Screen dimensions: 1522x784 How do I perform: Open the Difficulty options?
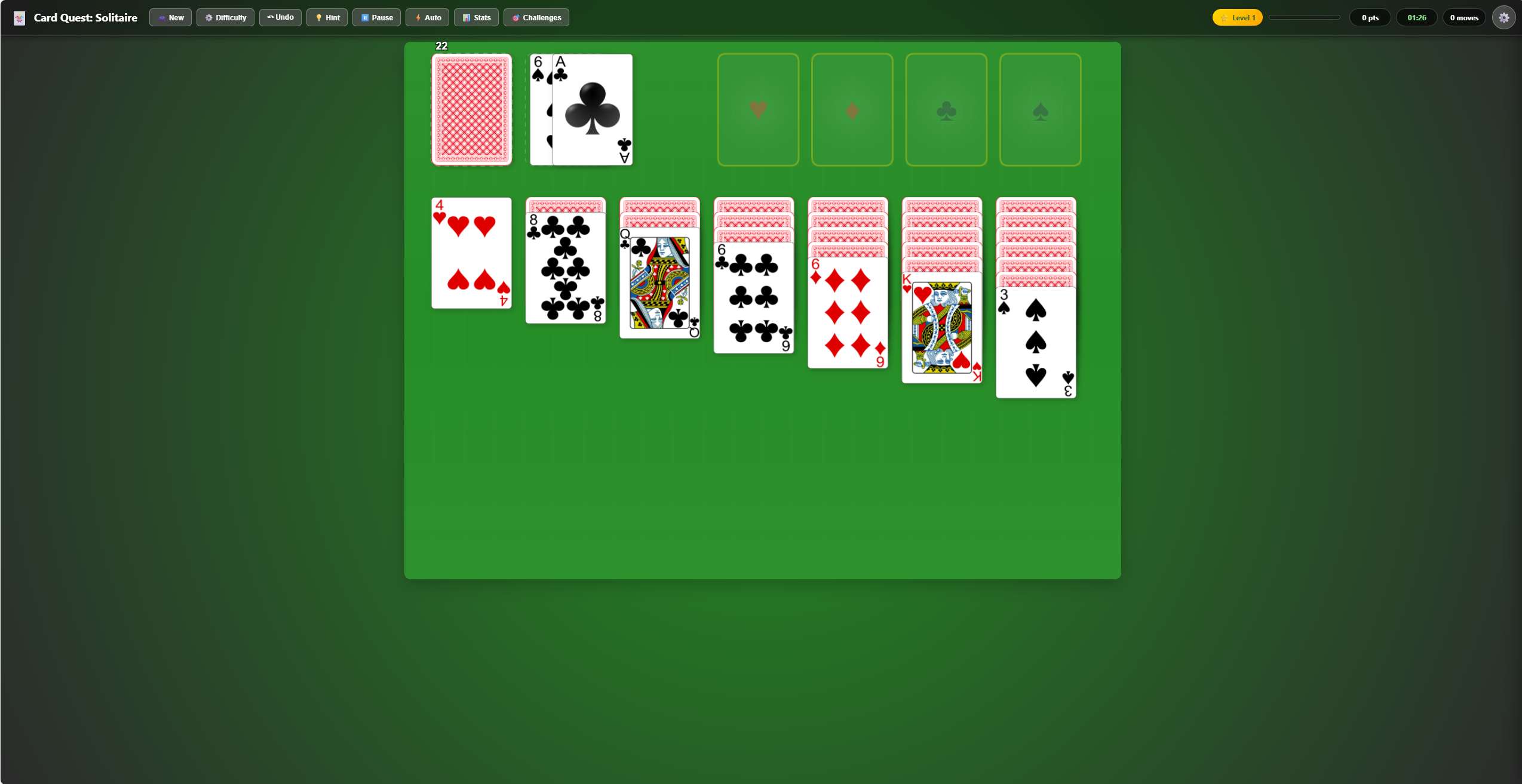pos(225,17)
